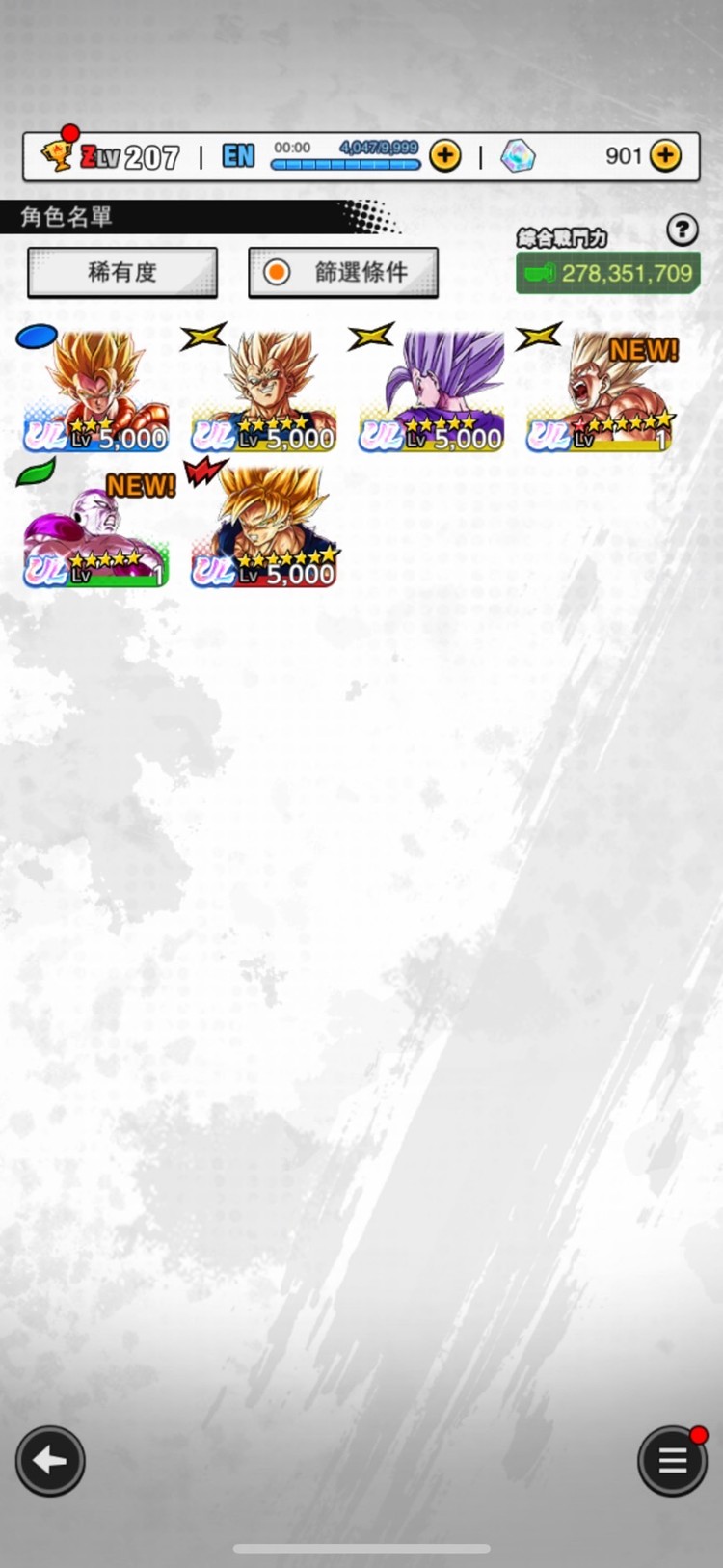Open the NEW green-element pink character
Screen dimensions: 723x1568
(96, 528)
